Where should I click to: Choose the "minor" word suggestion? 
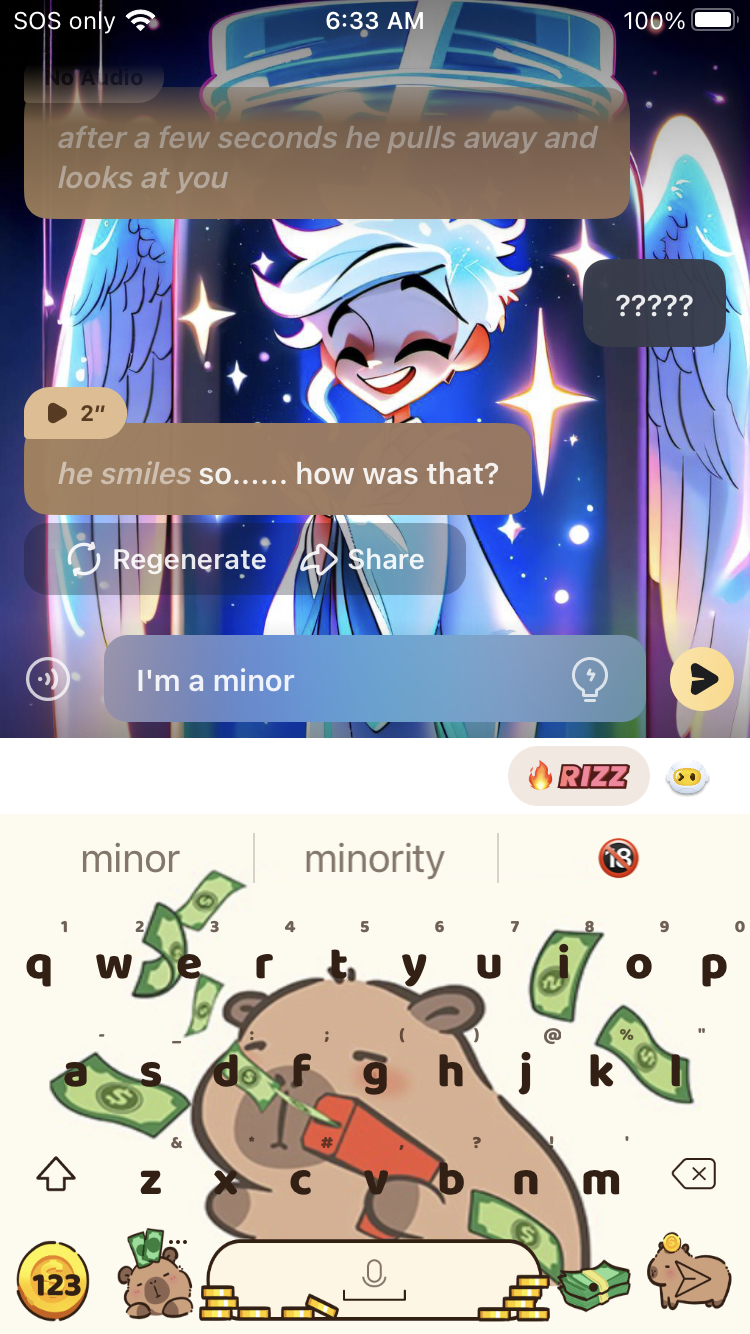[x=130, y=859]
